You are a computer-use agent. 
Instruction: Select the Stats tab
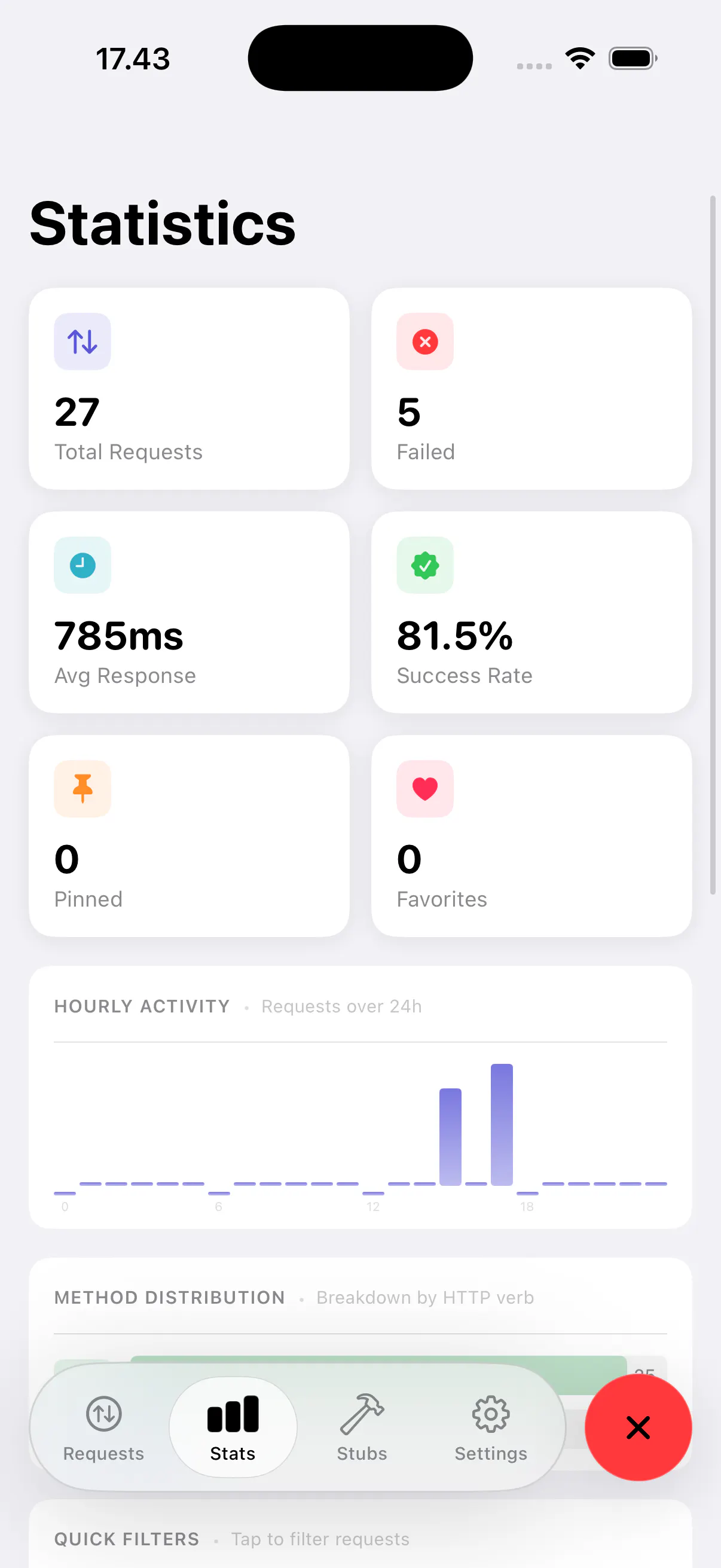click(x=233, y=1427)
